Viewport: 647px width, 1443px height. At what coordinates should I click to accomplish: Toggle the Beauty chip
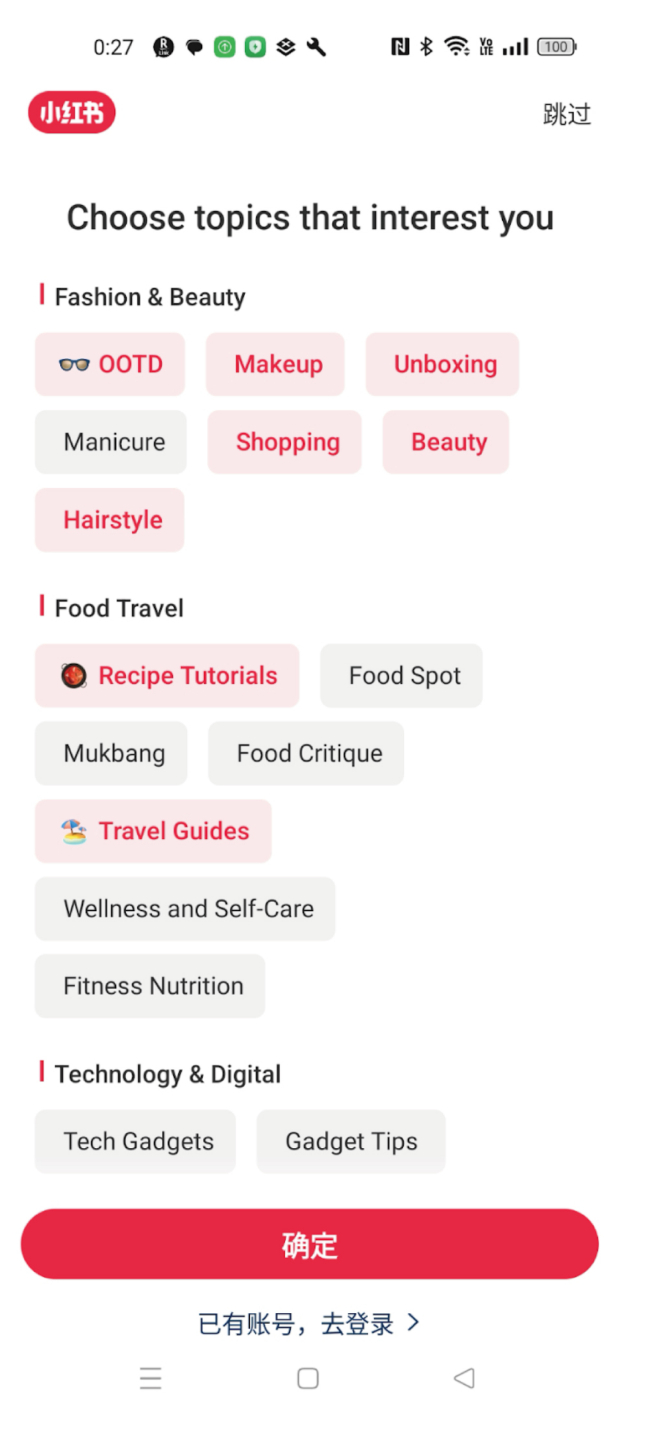[446, 442]
